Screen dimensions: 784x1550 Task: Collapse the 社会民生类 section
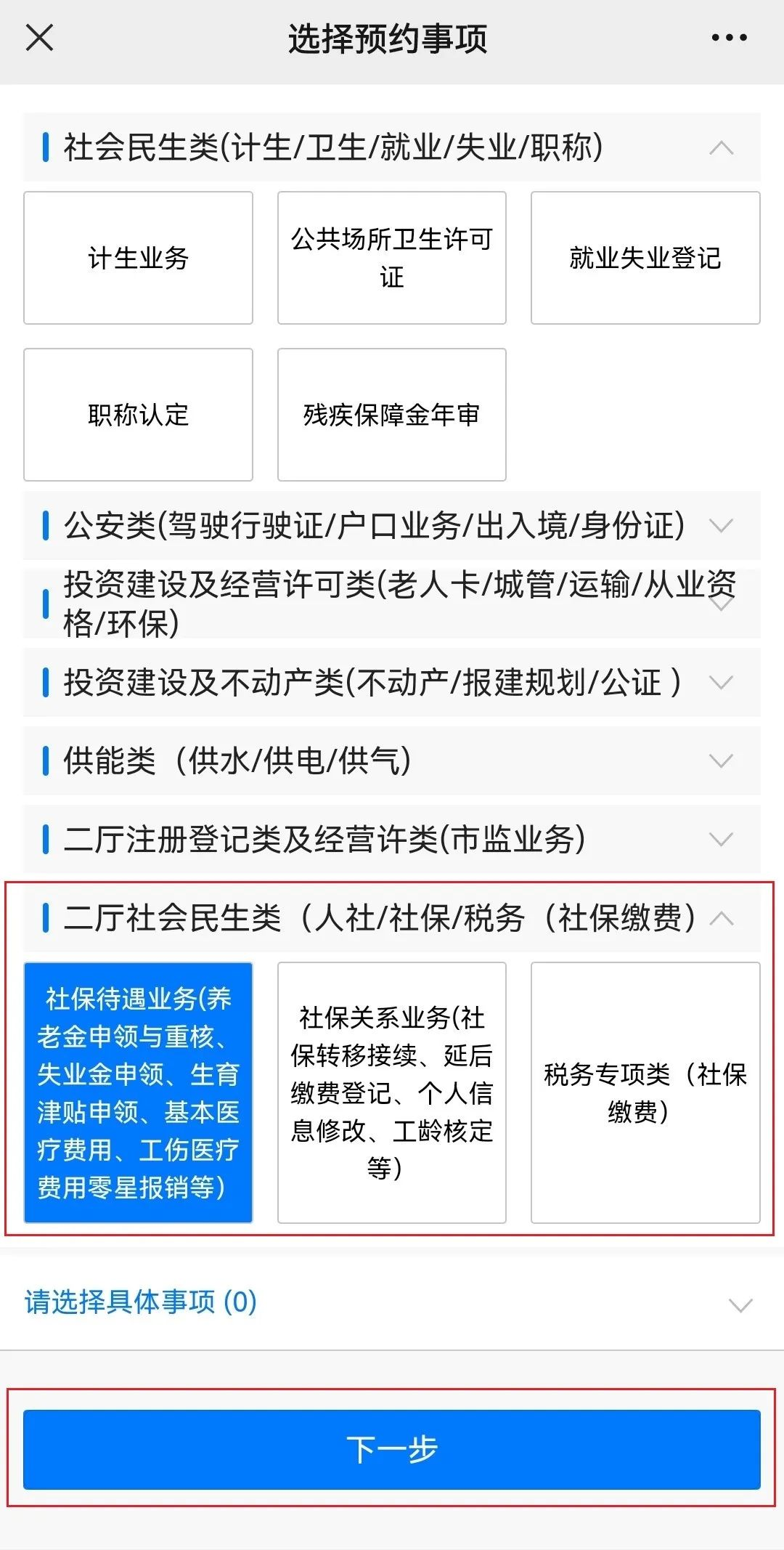pyautogui.click(x=721, y=147)
